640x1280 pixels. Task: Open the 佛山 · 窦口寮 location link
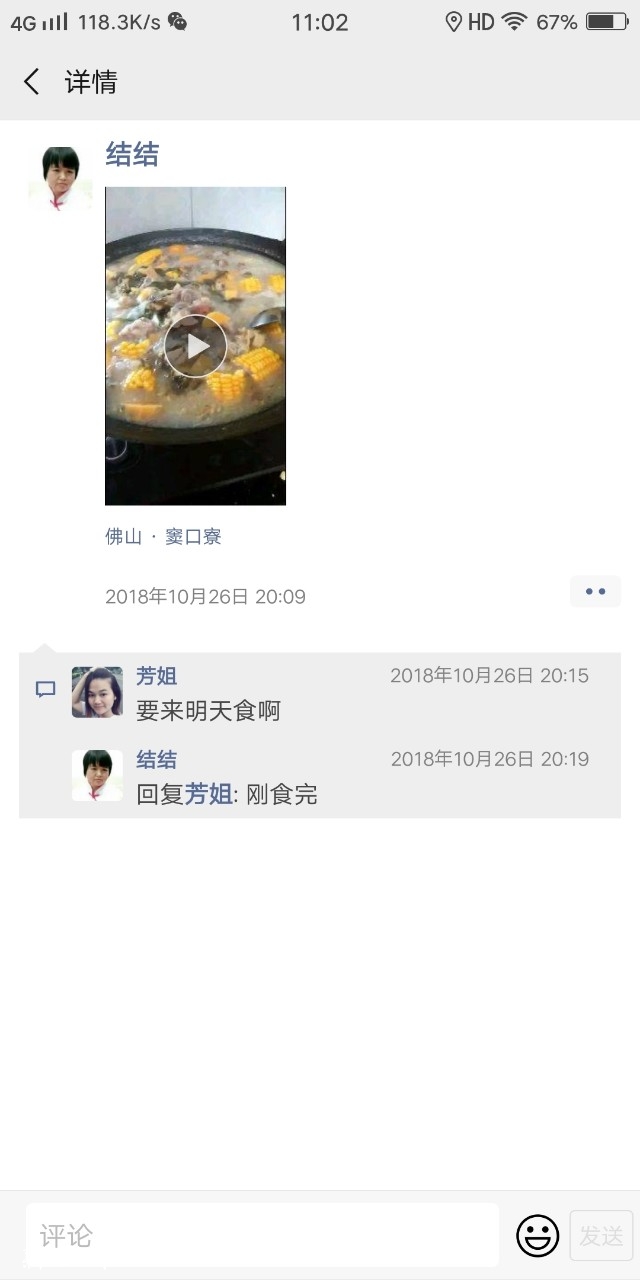pyautogui.click(x=163, y=537)
